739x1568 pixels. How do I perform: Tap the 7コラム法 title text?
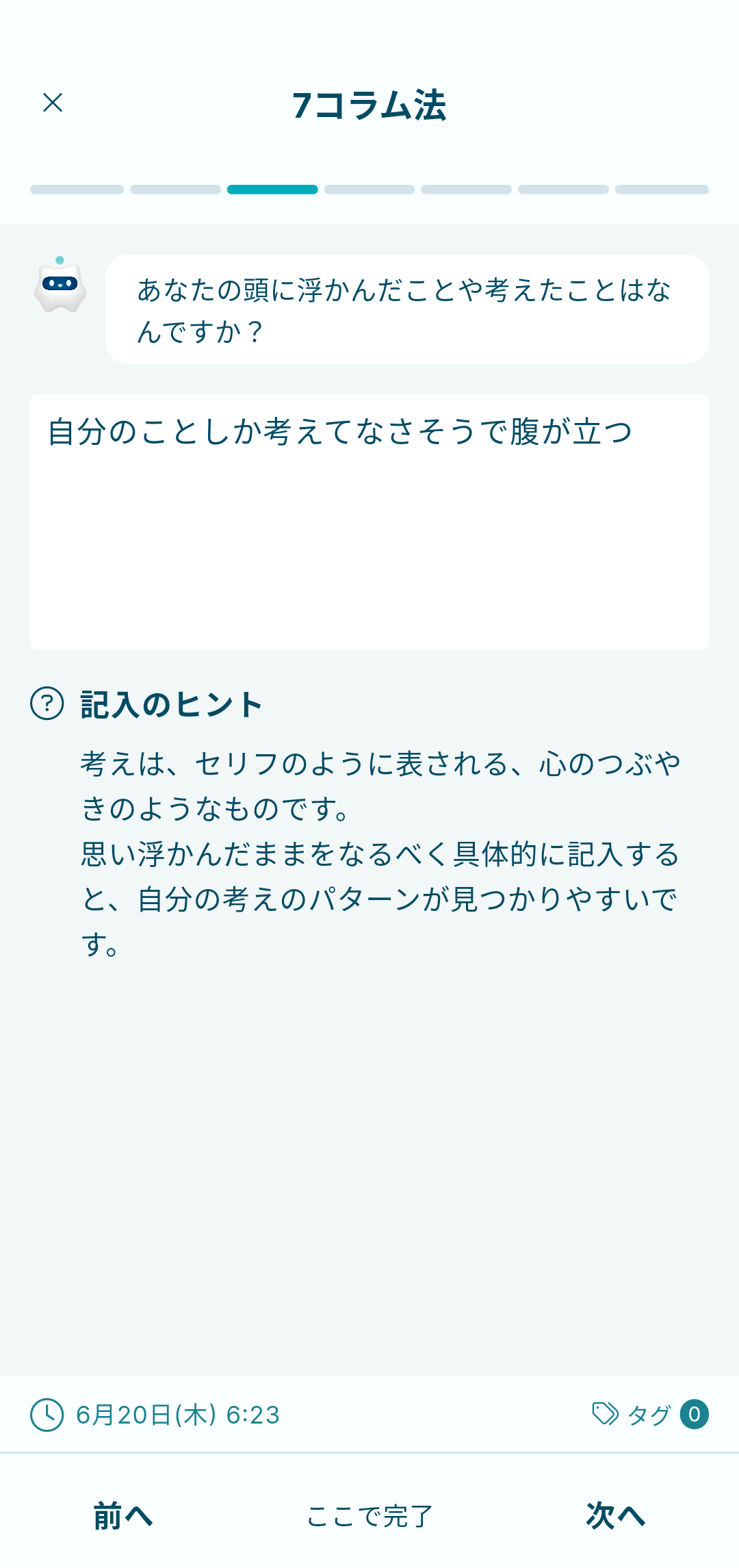369,104
